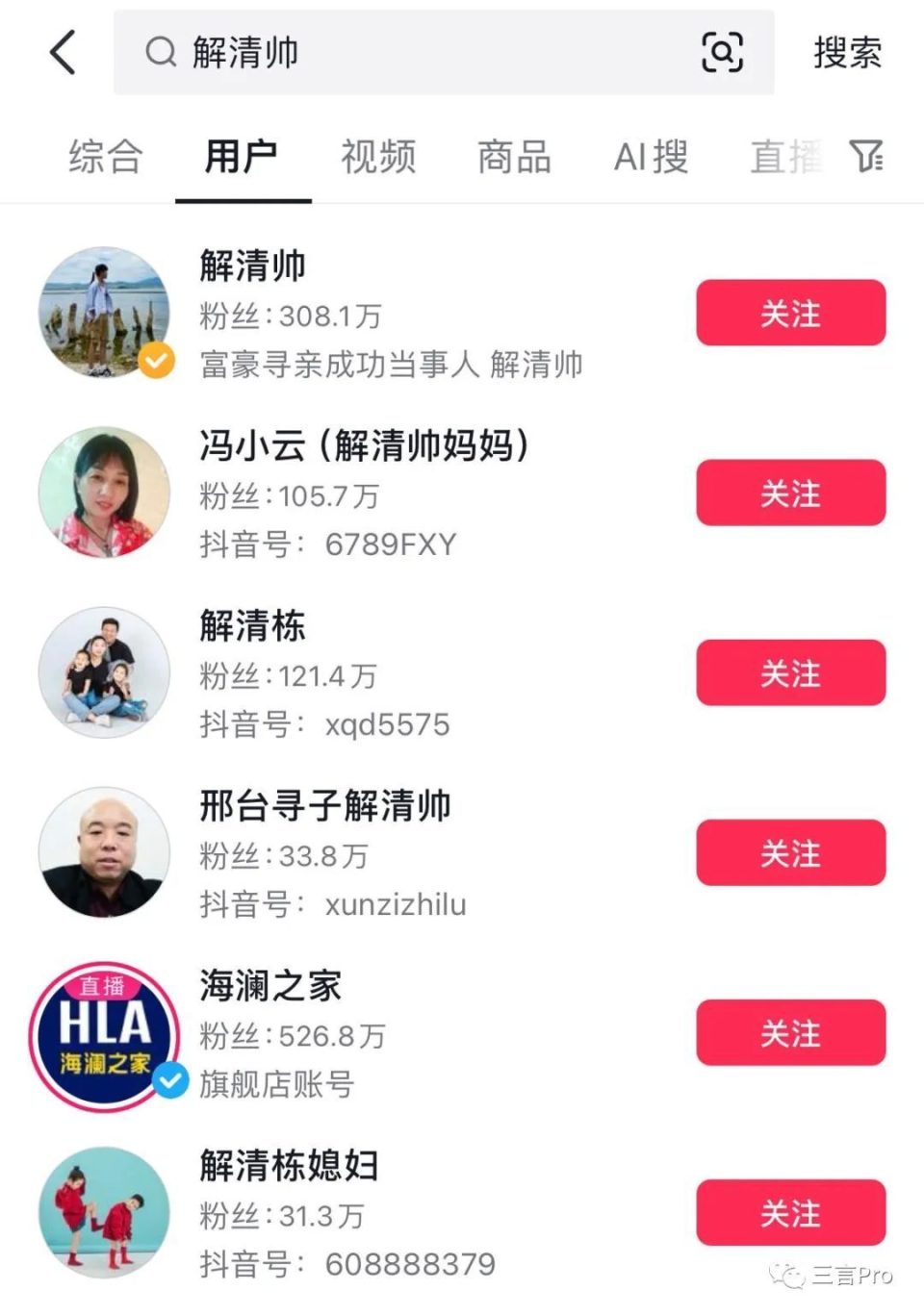Switch to the 综合 tab
This screenshot has height=1316, width=924.
[x=106, y=156]
